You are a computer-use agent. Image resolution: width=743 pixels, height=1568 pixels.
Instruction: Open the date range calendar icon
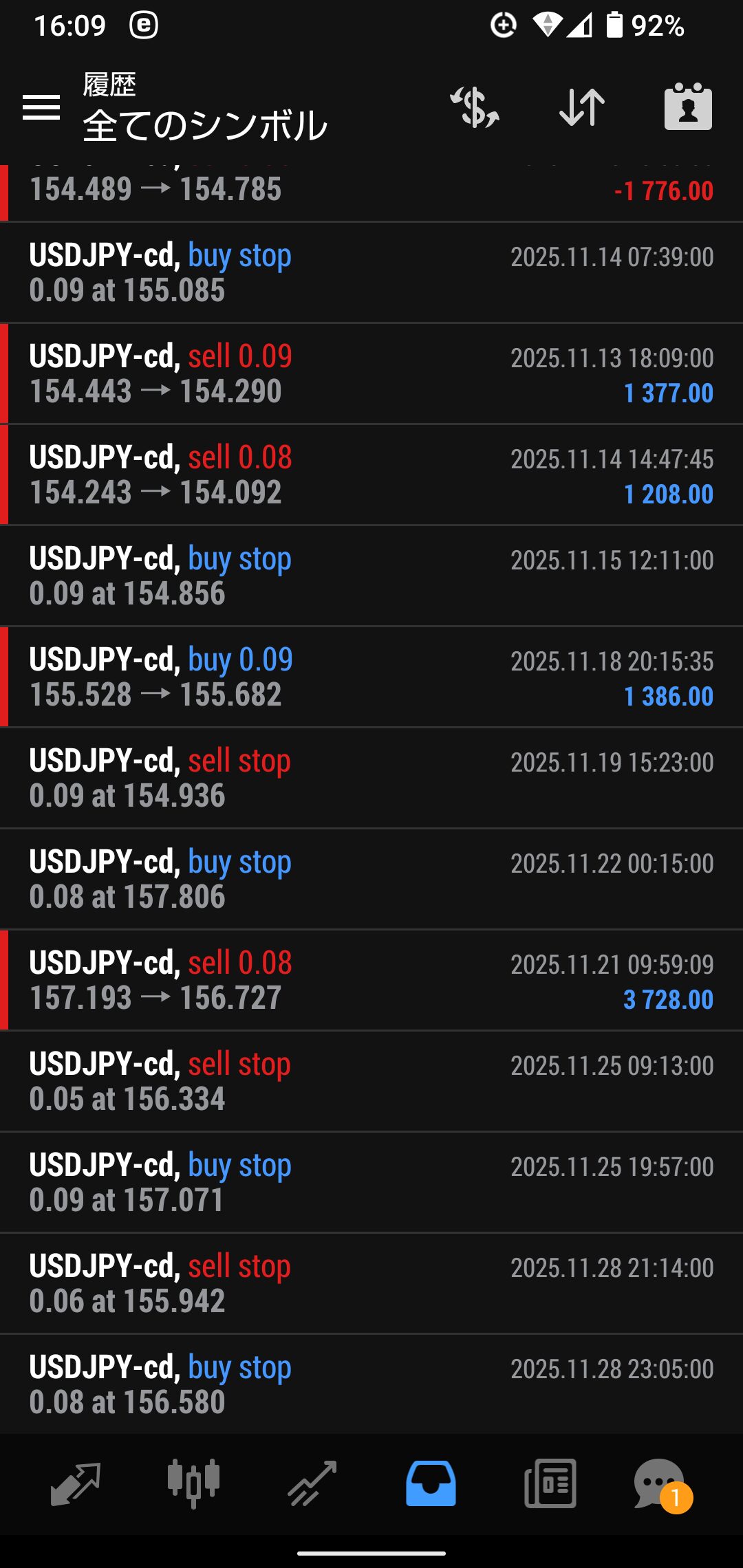(688, 107)
